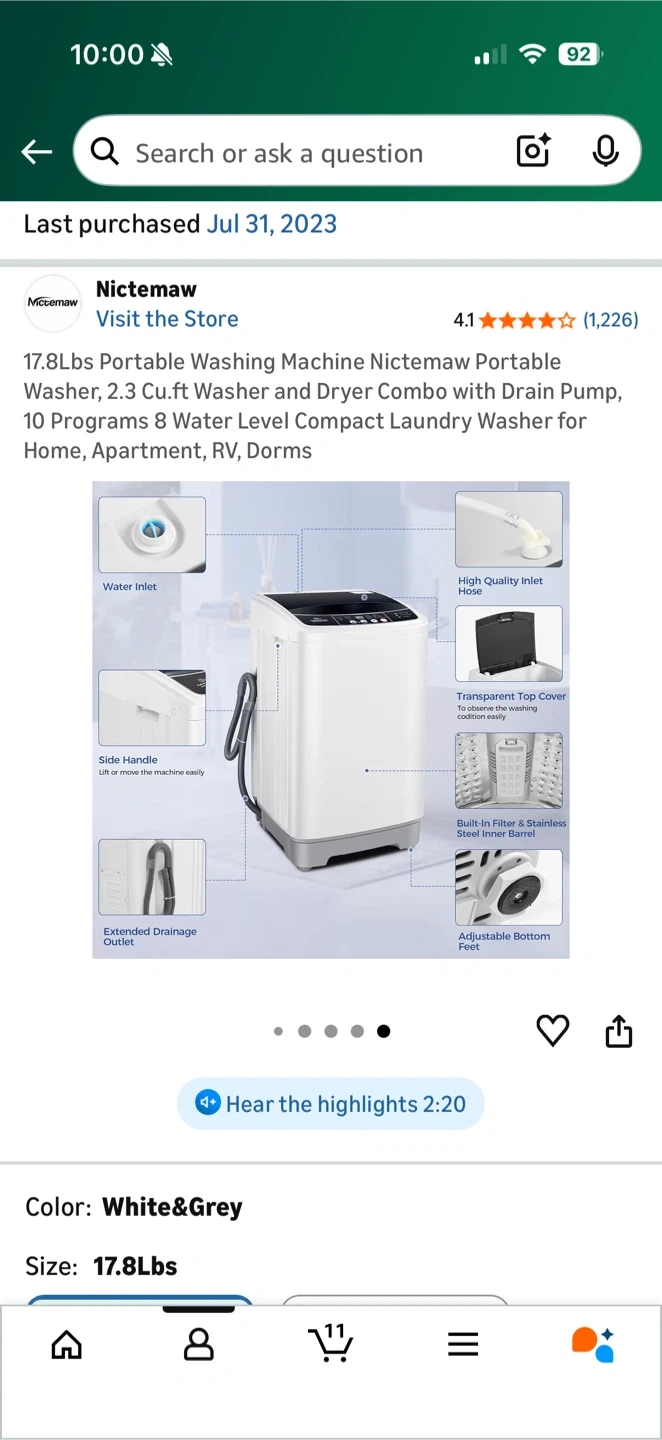Start voice search with the microphone
Viewport: 662px width, 1440px height.
tap(605, 152)
